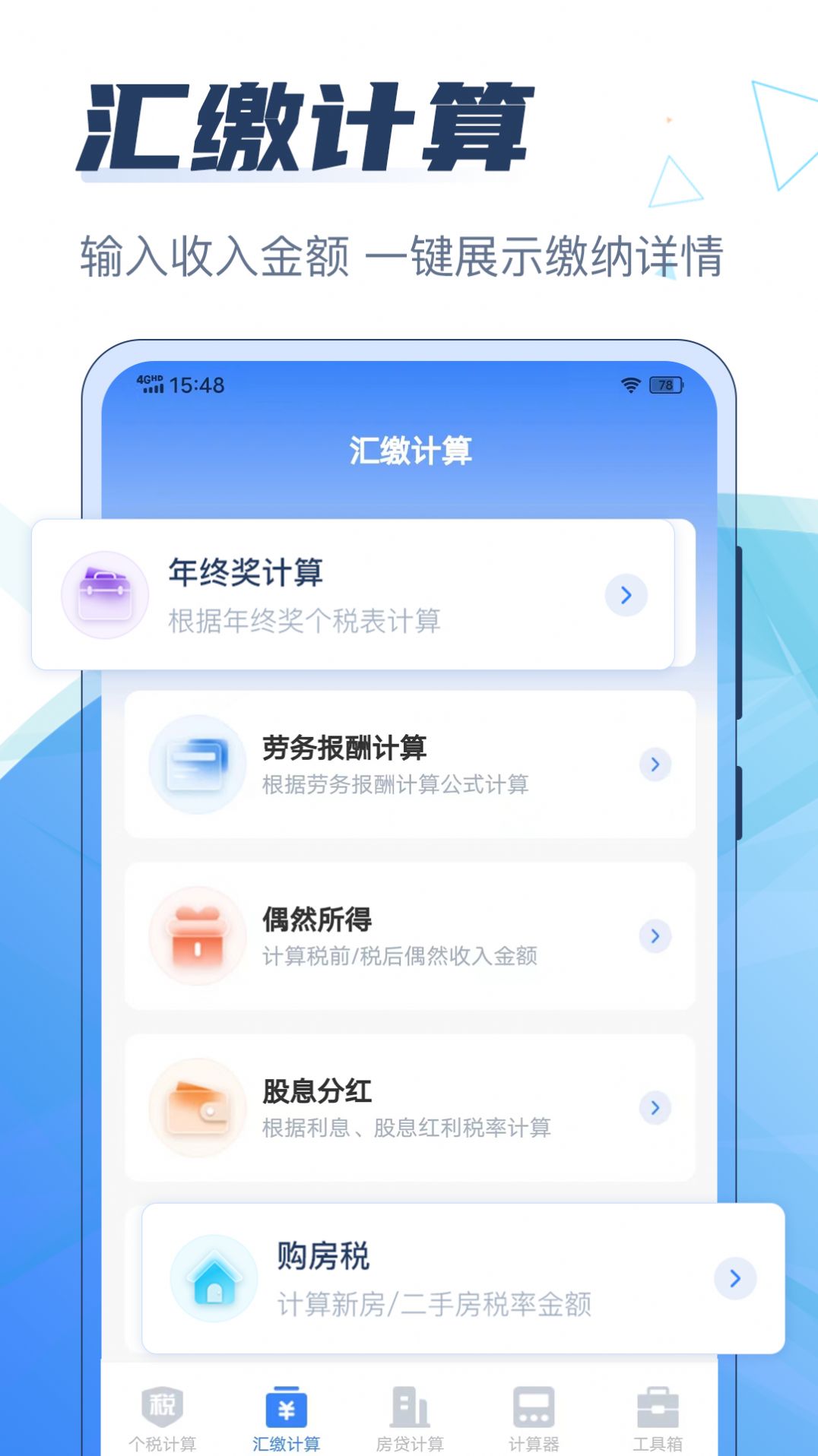Select the 年终奖计算 briefcase icon
Viewport: 818px width, 1456px height.
105,595
